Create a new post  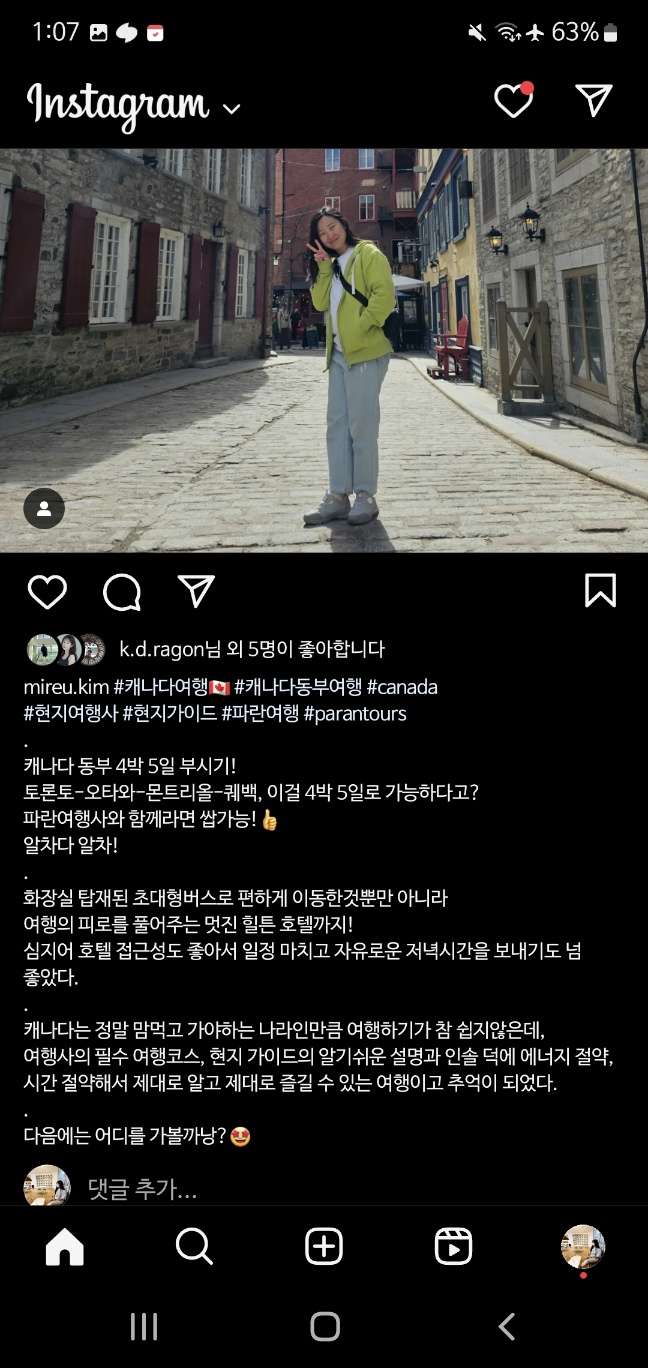[324, 1247]
